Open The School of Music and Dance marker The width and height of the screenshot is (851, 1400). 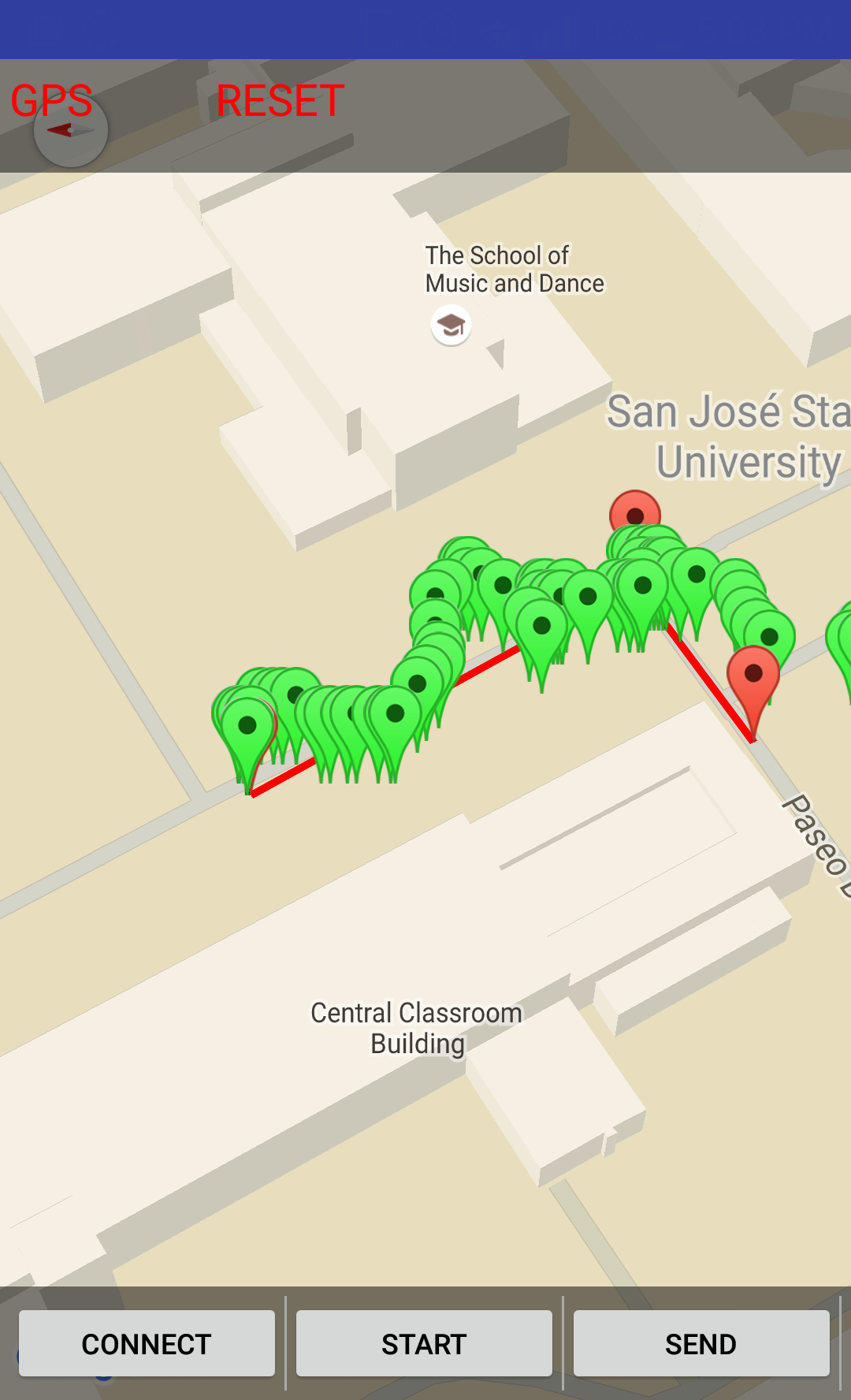click(x=452, y=326)
